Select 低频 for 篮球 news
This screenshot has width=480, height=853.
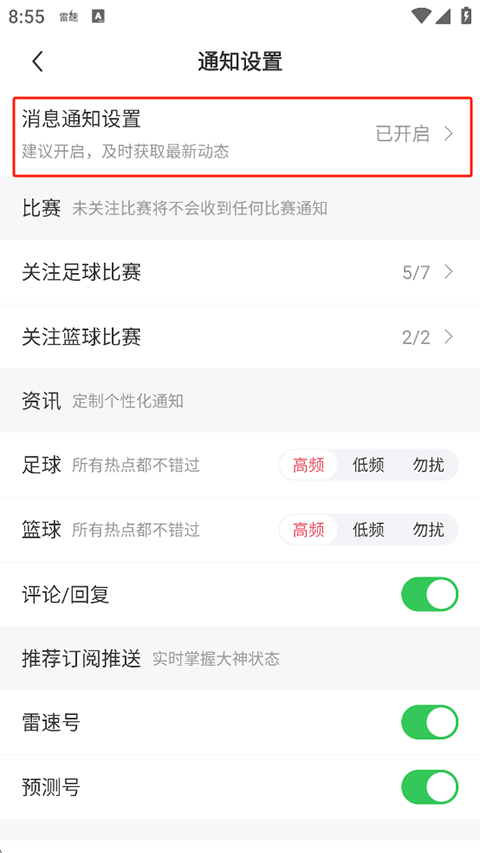(x=368, y=529)
